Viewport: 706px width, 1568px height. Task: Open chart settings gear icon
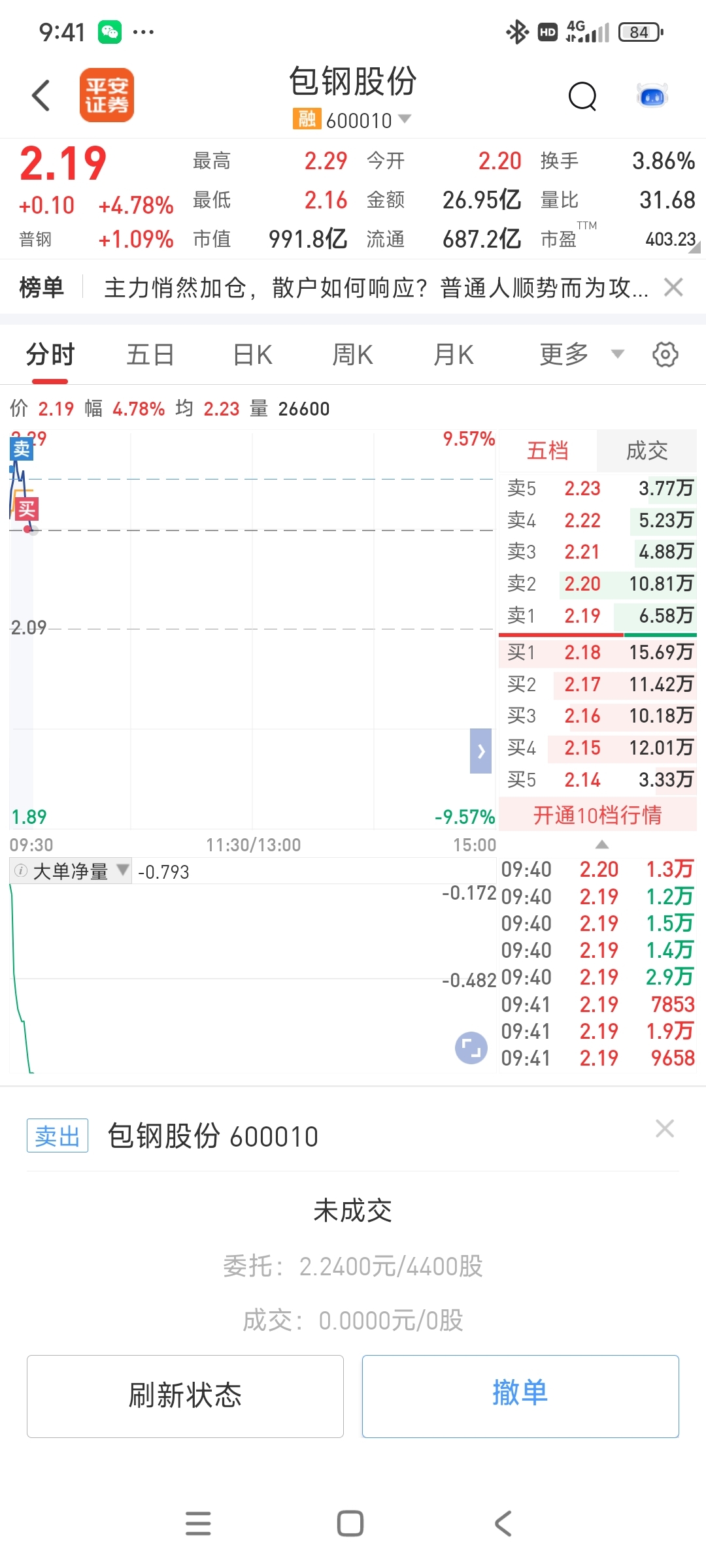click(665, 354)
